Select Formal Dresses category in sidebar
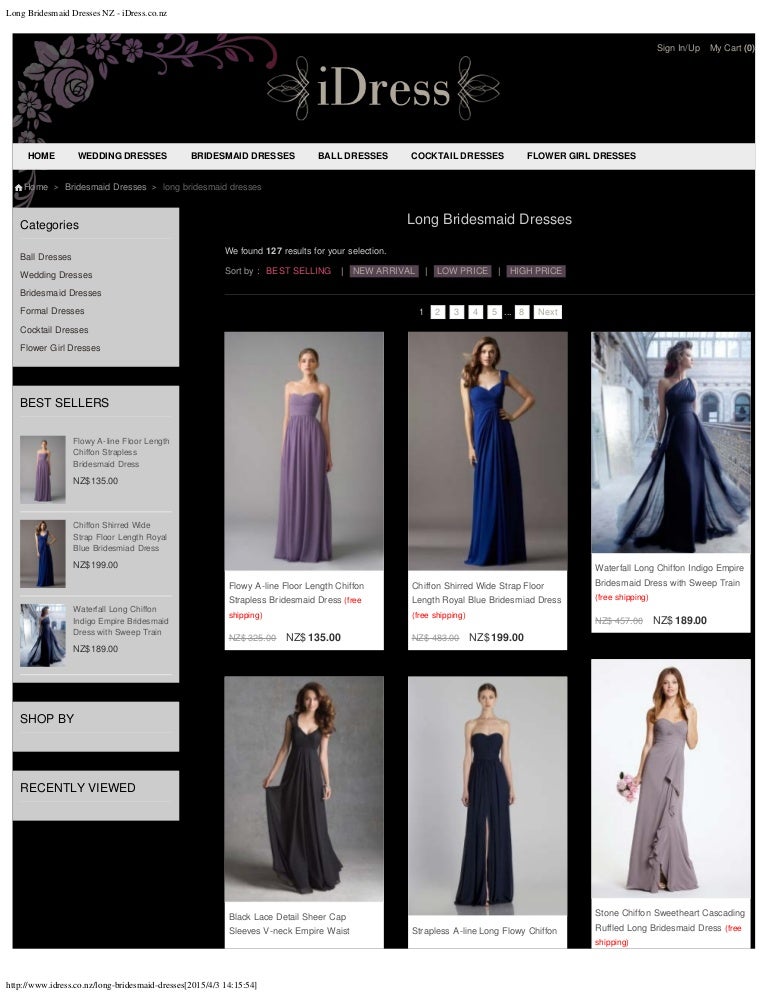This screenshot has width=768, height=994. tap(52, 311)
